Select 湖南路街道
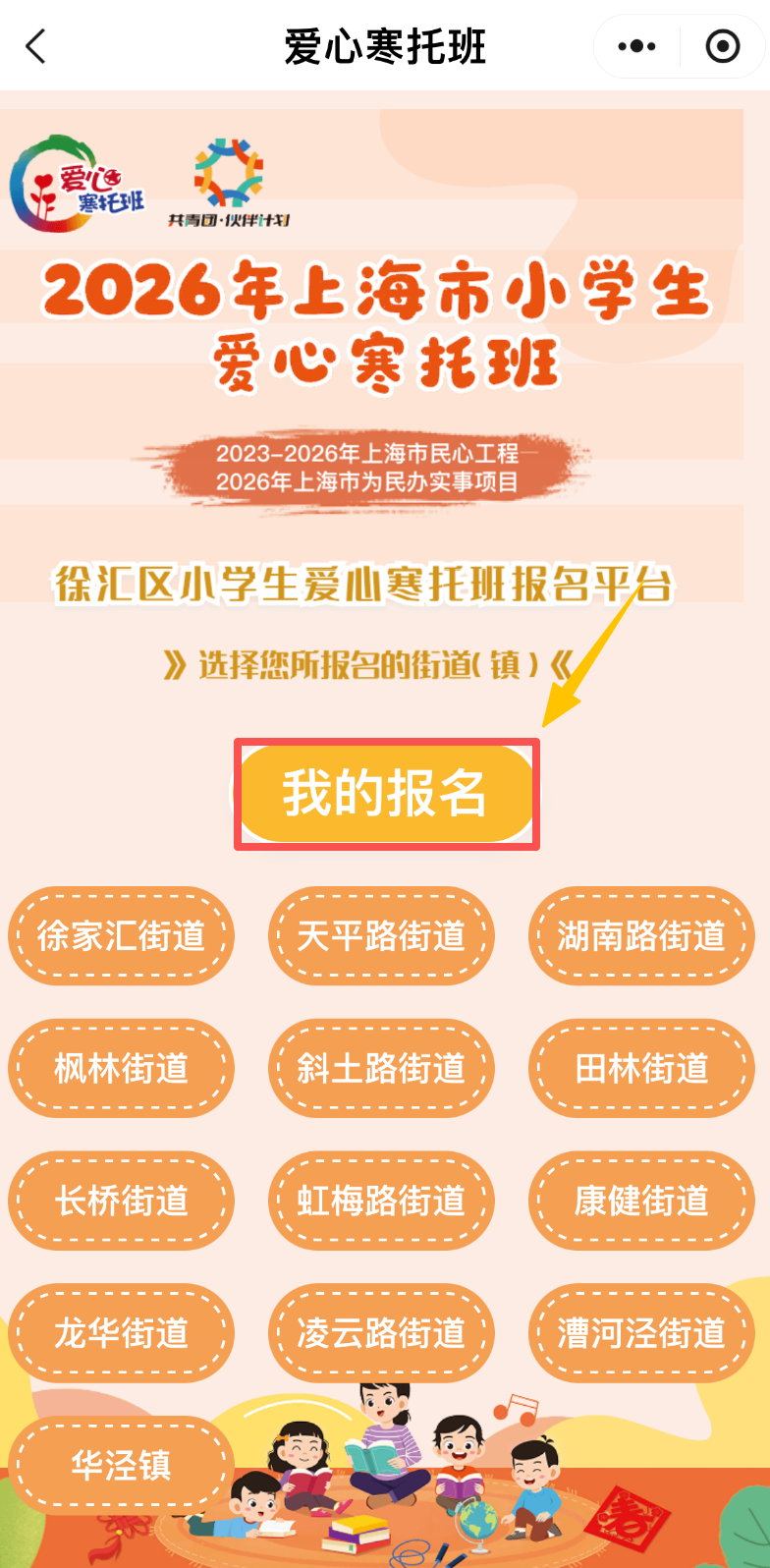 pyautogui.click(x=641, y=936)
